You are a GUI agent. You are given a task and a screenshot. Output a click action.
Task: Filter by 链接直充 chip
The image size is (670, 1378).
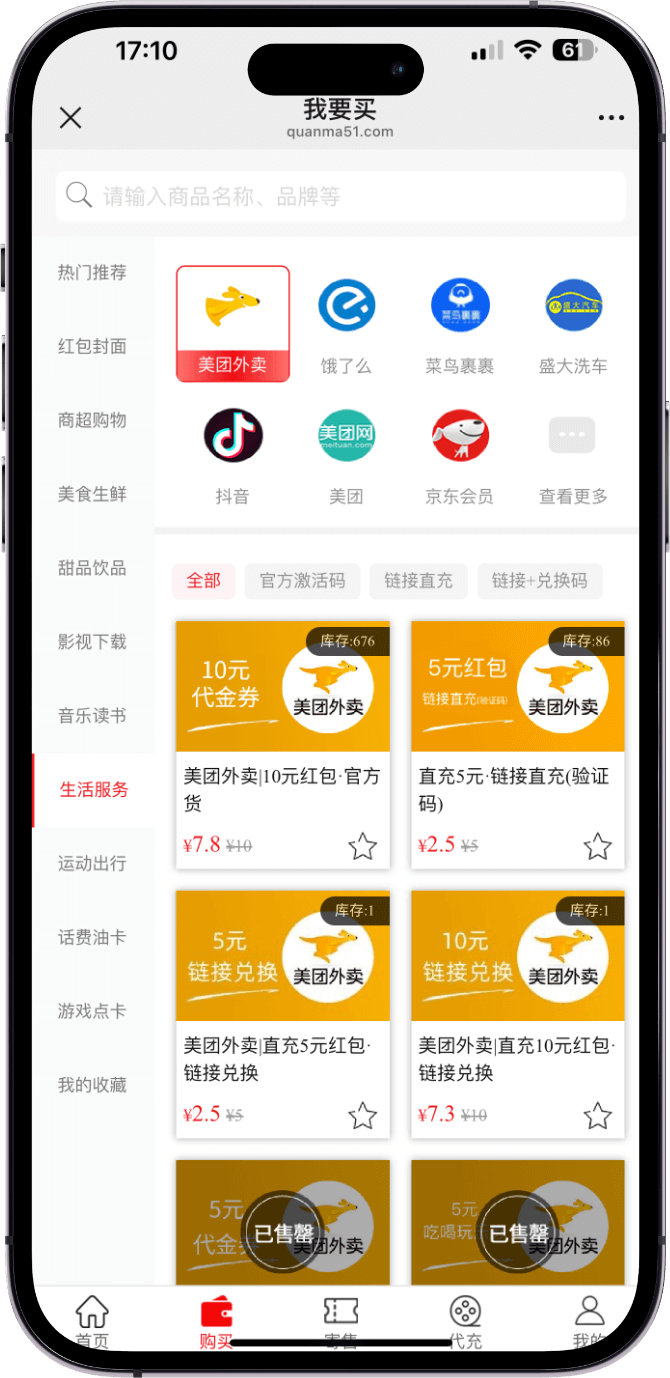tap(418, 581)
